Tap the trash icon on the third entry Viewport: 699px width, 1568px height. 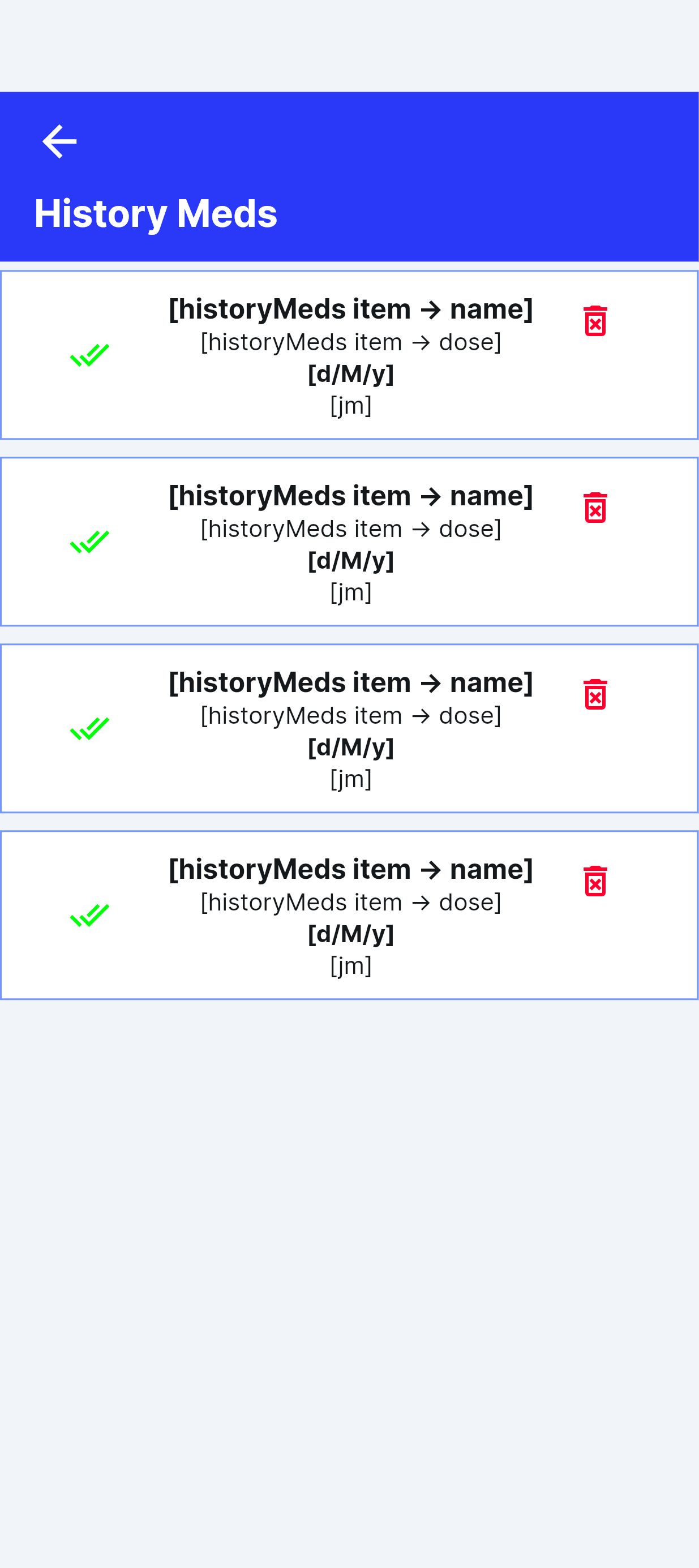pos(595,694)
